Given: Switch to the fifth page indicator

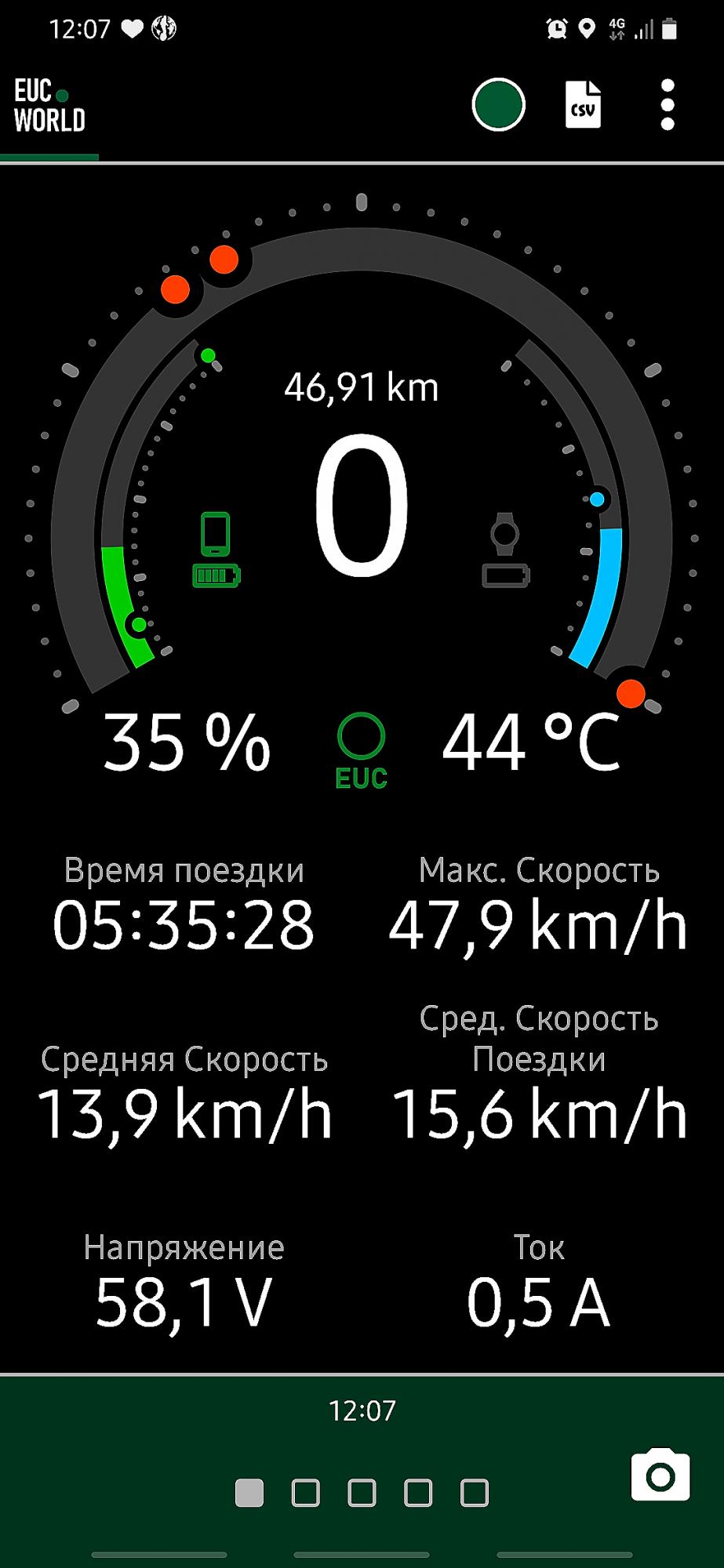Looking at the screenshot, I should pos(475,1494).
